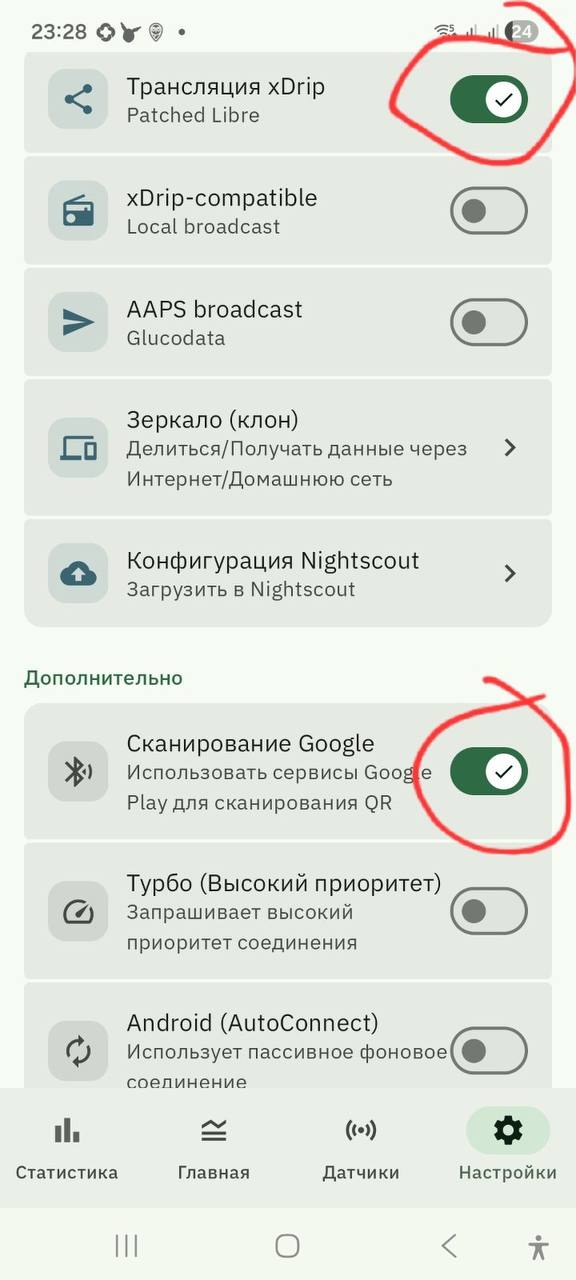Open the Датчики tab
This screenshot has width=576, height=1280.
tap(361, 1148)
